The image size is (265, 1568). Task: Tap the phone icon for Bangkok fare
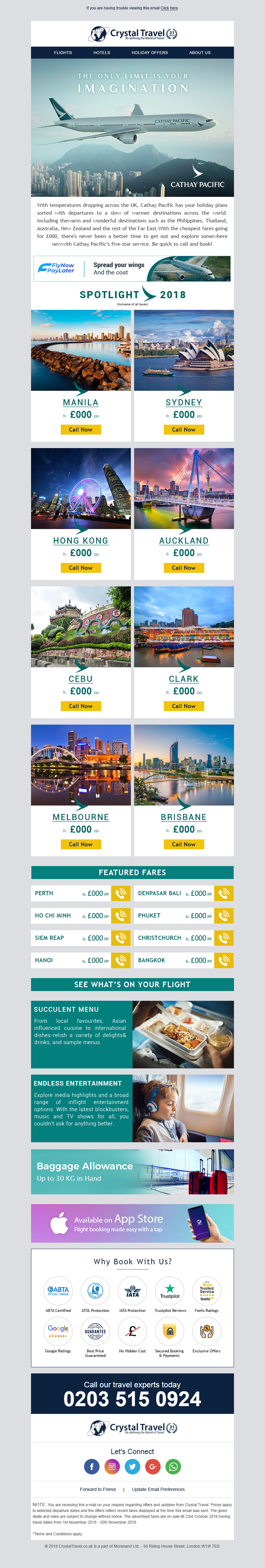coord(224,960)
